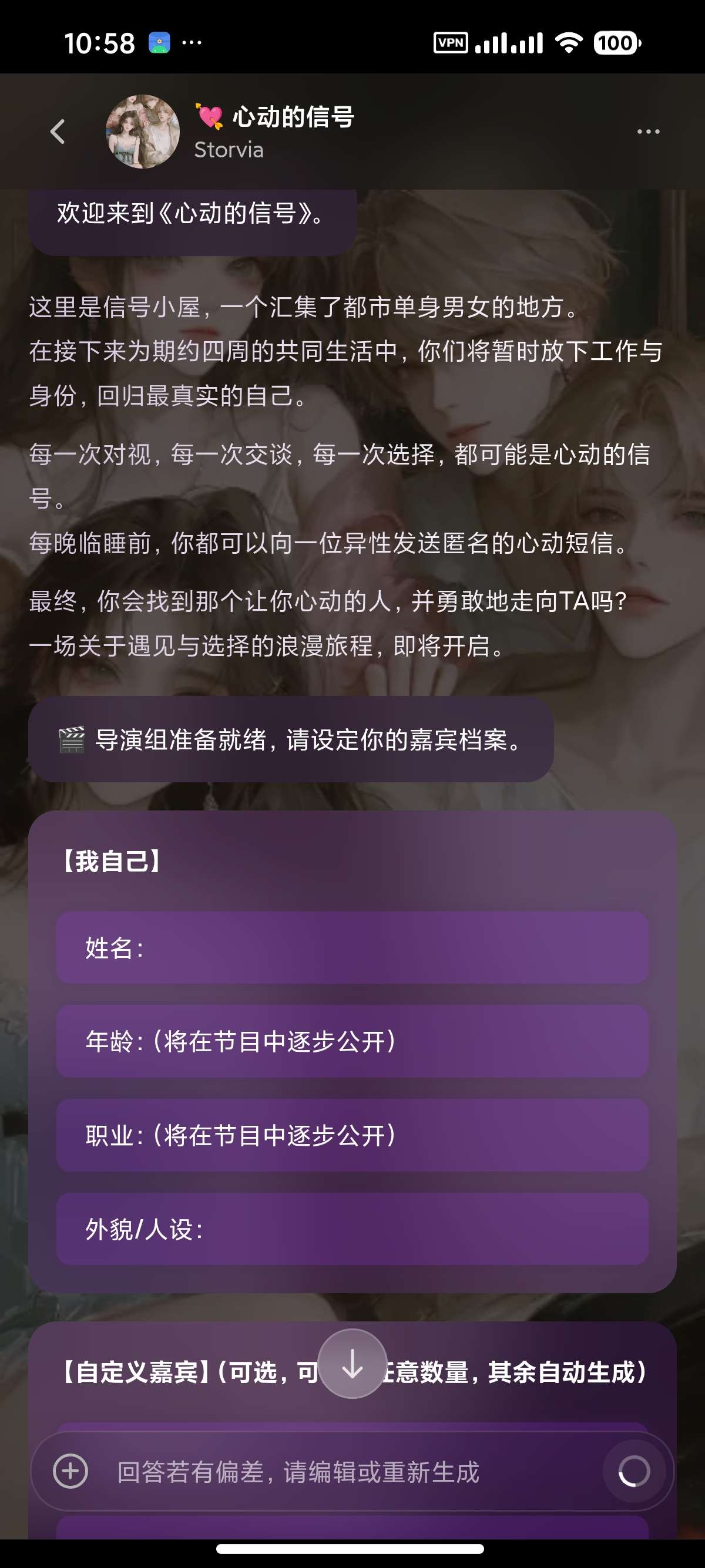Screen dimensions: 705x1568
Task: Tap the Storvia label under the title
Action: (228, 150)
